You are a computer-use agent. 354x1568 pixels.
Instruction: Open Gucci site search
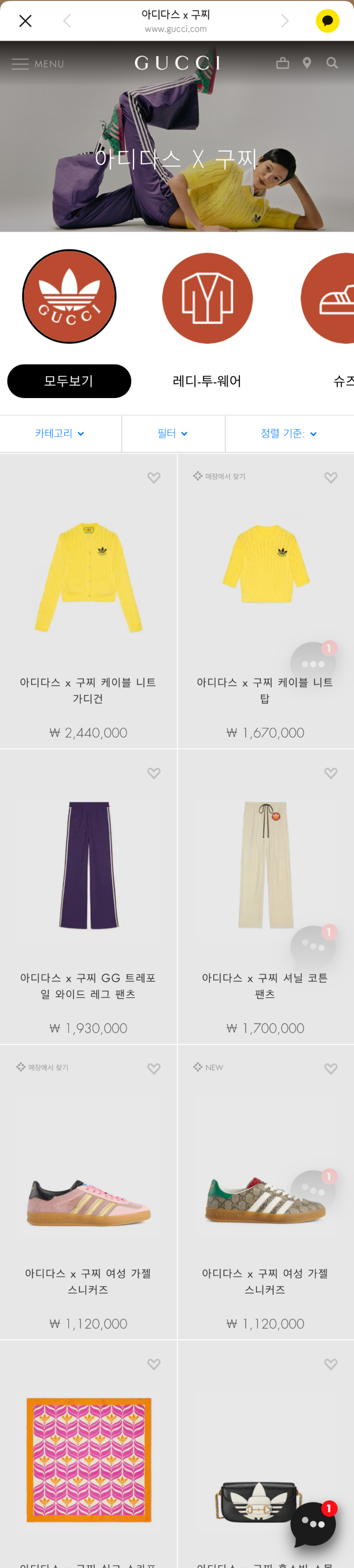pyautogui.click(x=332, y=63)
